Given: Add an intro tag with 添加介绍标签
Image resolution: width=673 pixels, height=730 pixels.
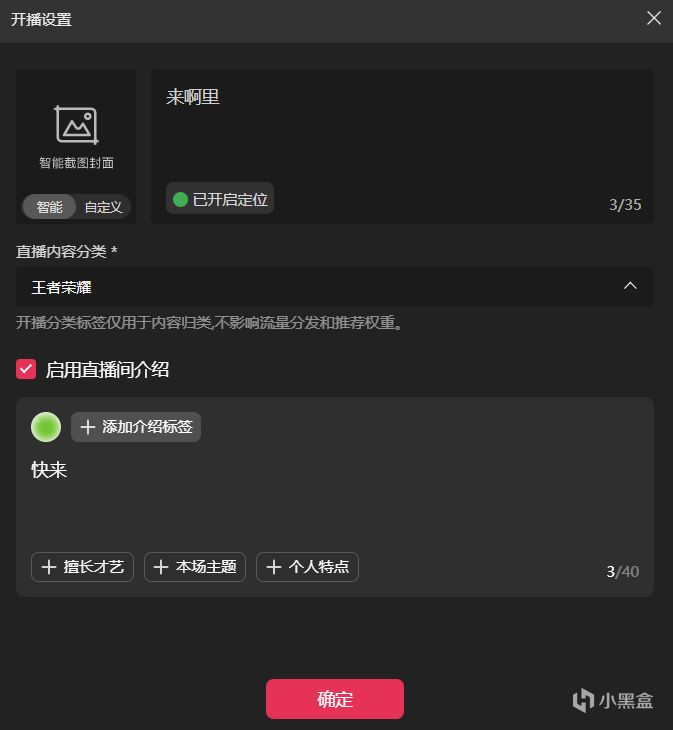Looking at the screenshot, I should 136,427.
